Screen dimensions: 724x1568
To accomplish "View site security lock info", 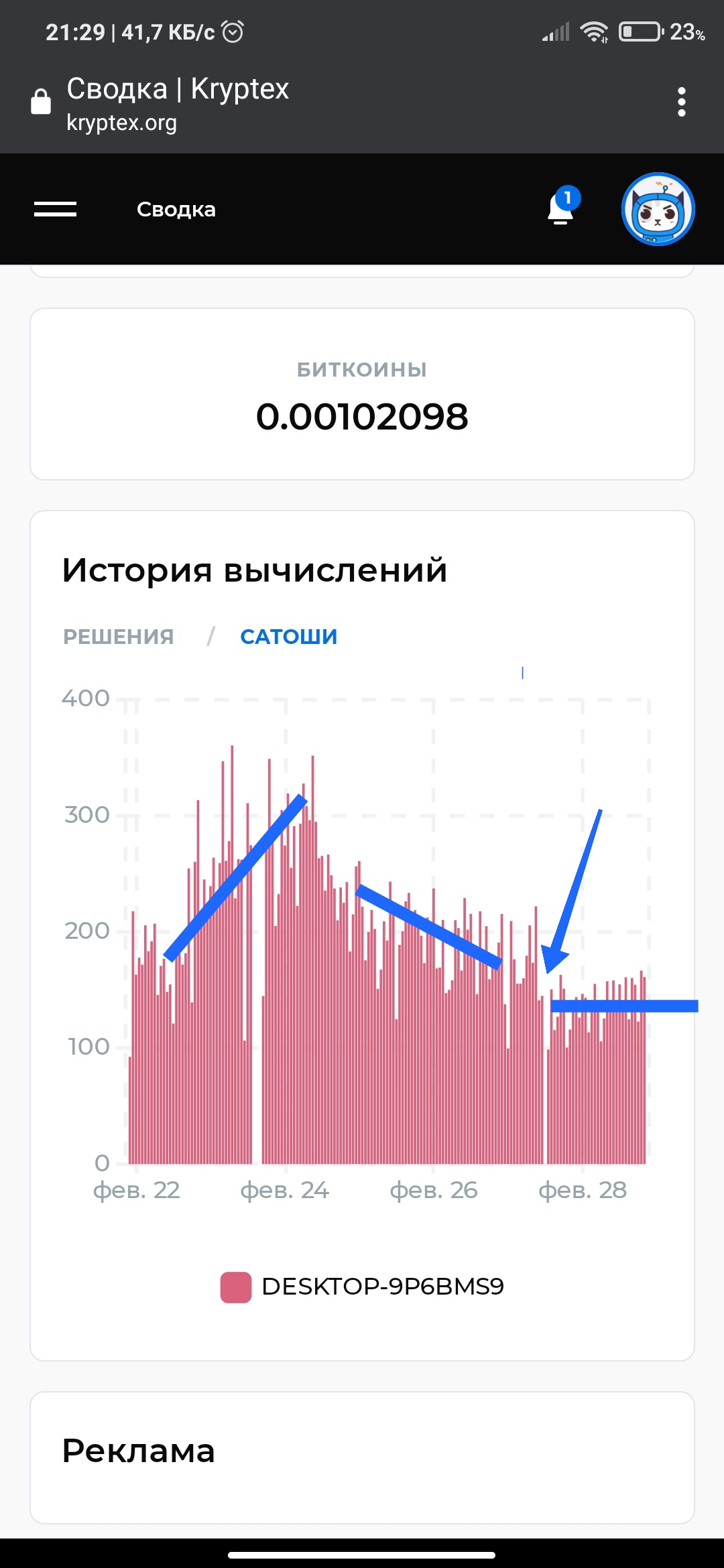I will click(x=41, y=101).
